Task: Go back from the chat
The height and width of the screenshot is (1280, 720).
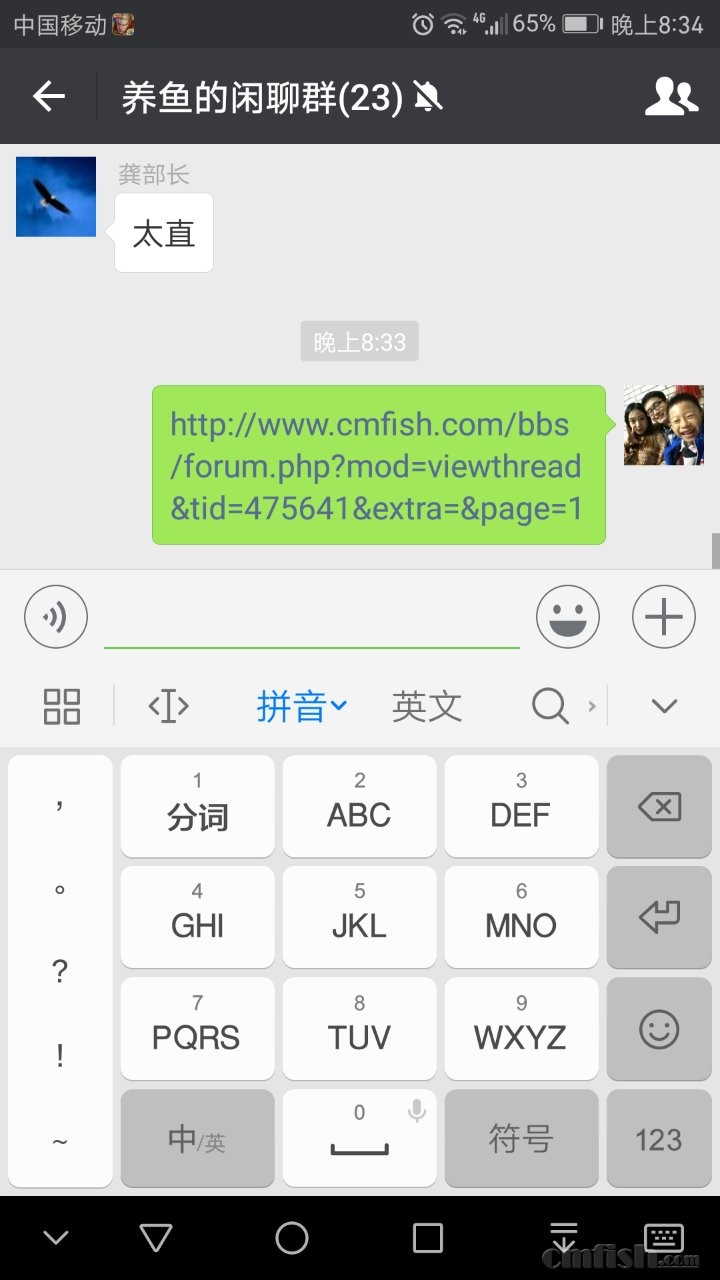Action: click(x=48, y=97)
